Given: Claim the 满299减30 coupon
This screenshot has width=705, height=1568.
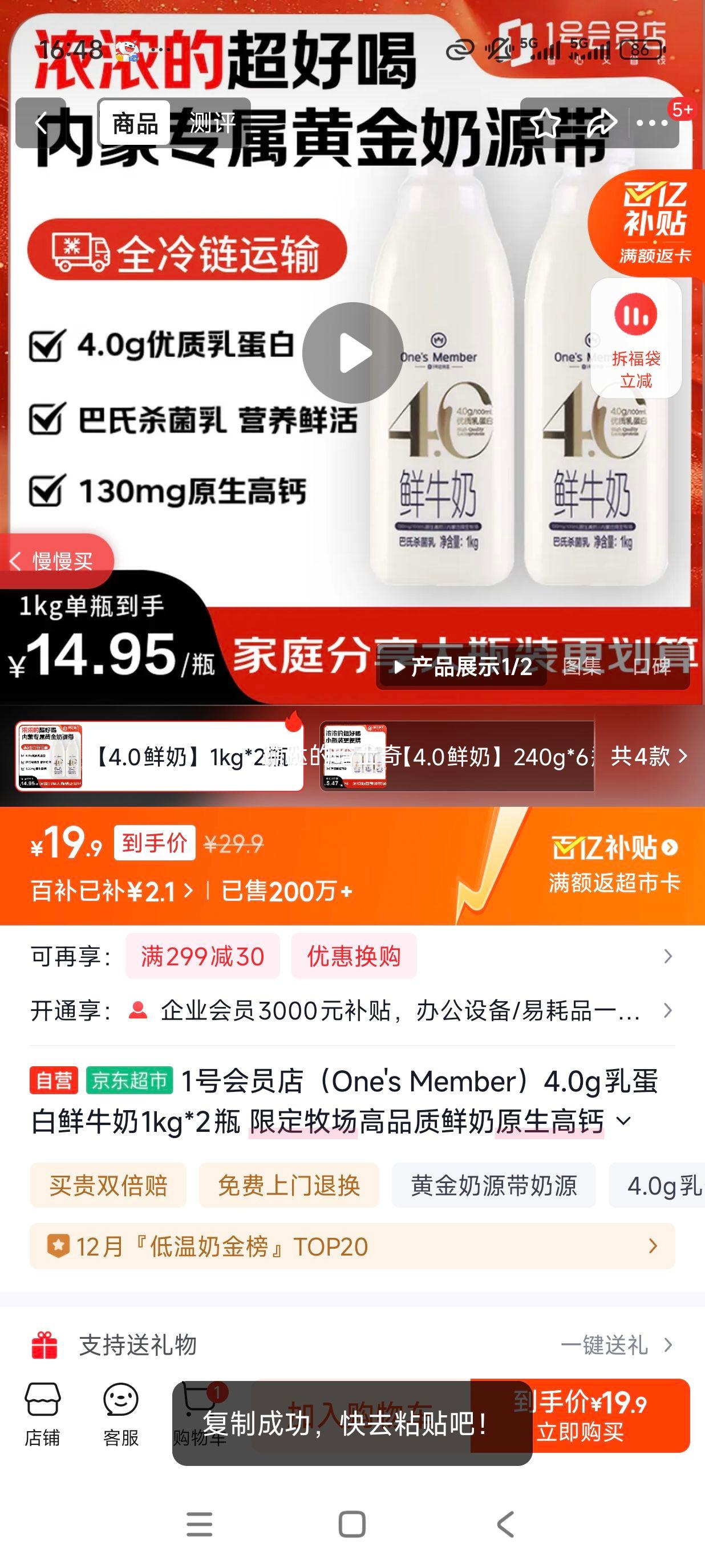Looking at the screenshot, I should 202,956.
